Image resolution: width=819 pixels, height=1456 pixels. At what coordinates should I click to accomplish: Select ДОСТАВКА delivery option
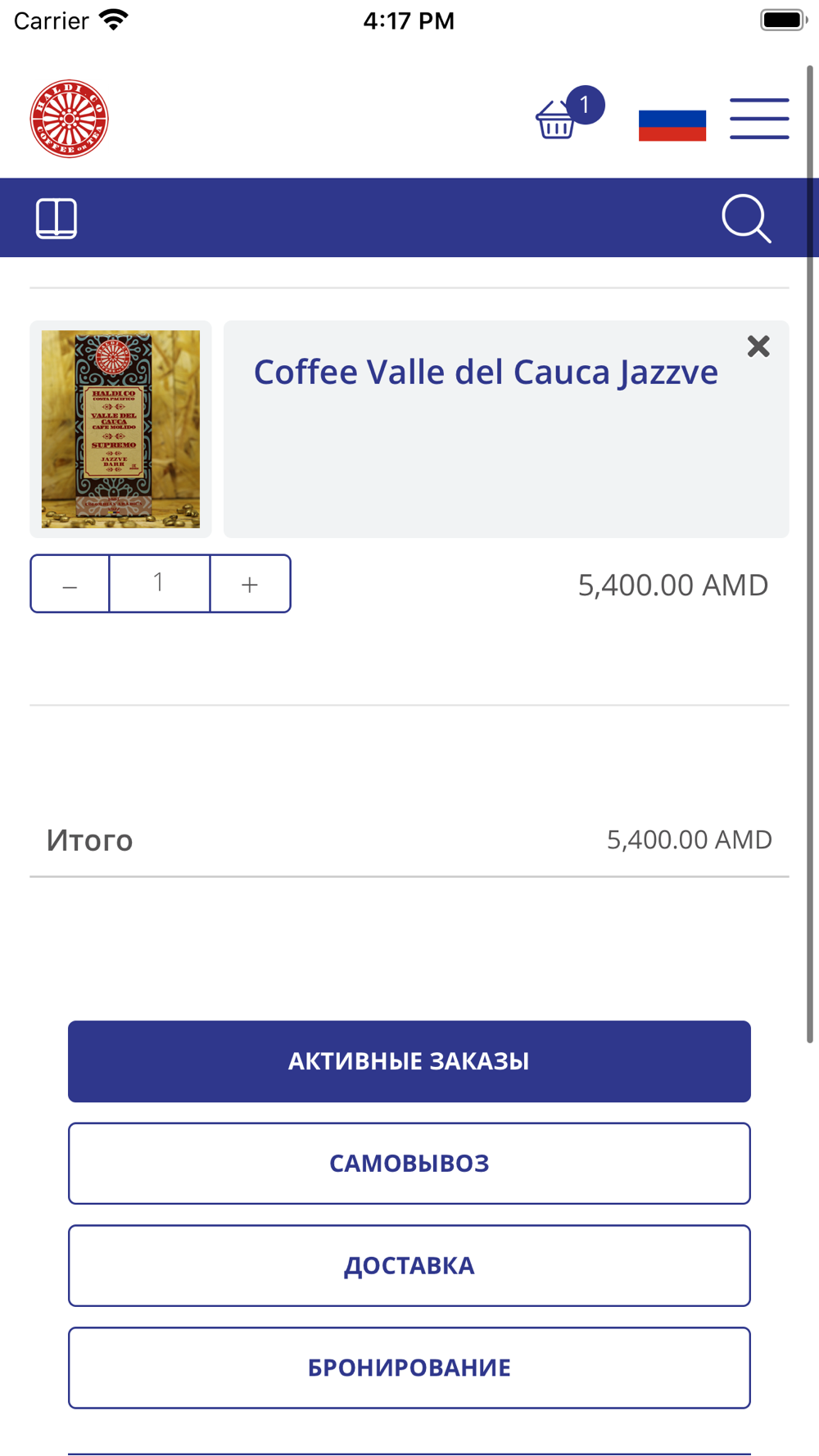(x=409, y=1266)
